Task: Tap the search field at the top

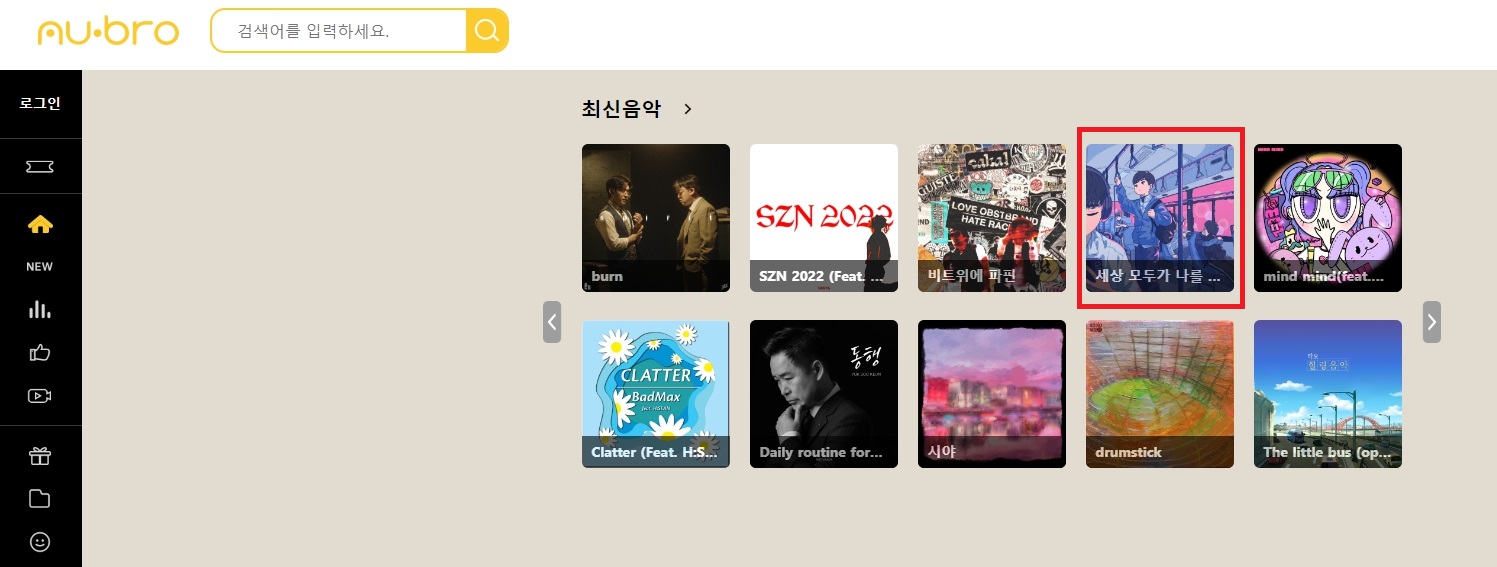Action: coord(340,31)
